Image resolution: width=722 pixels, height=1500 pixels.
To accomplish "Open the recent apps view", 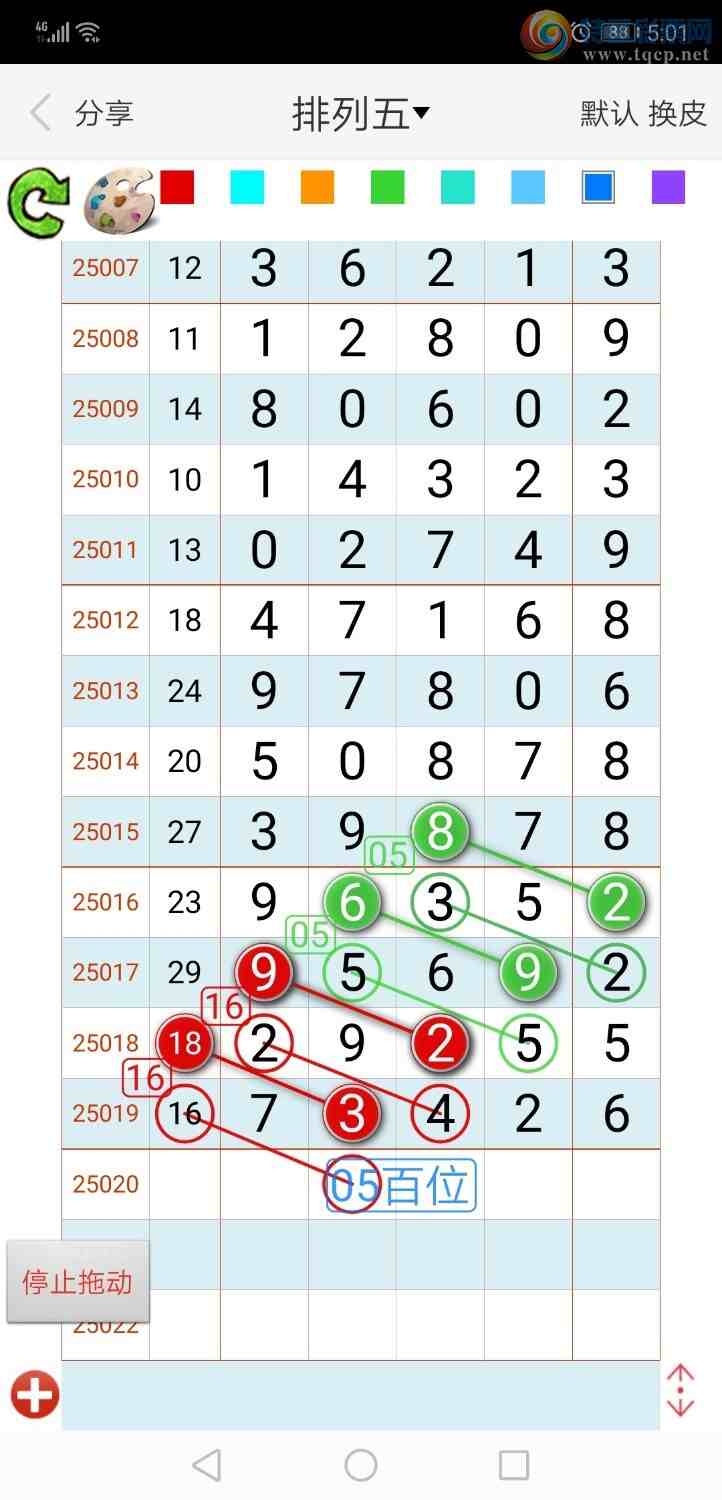I will point(513,1465).
